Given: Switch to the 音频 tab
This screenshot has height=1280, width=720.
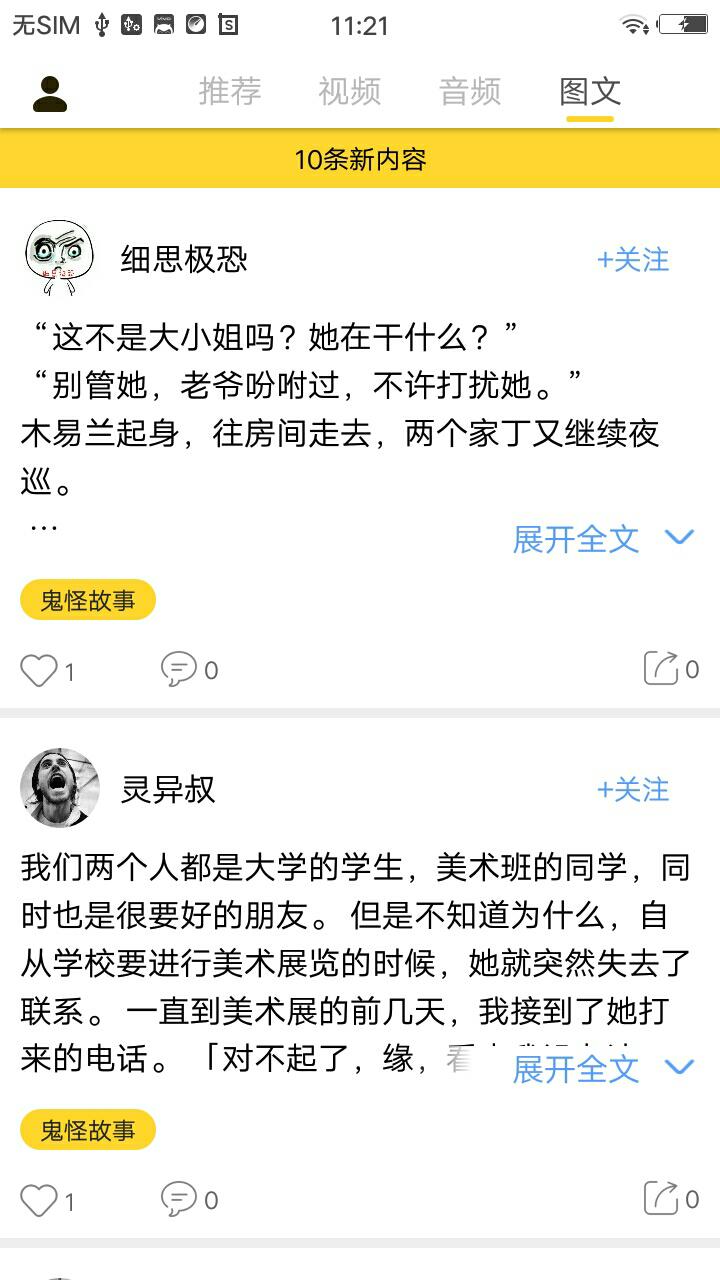Looking at the screenshot, I should [469, 91].
